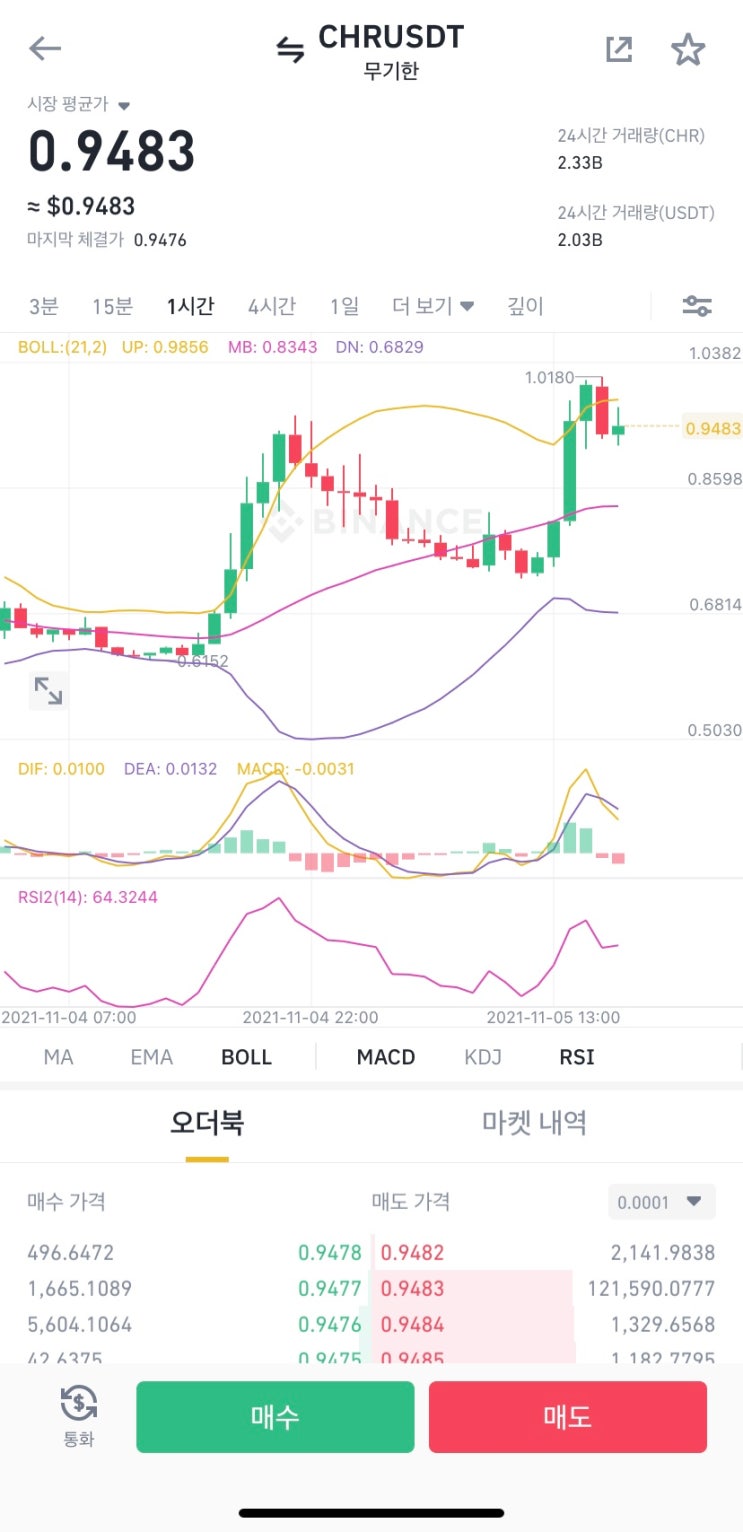Switch chart to 1일 interval

pos(344,306)
